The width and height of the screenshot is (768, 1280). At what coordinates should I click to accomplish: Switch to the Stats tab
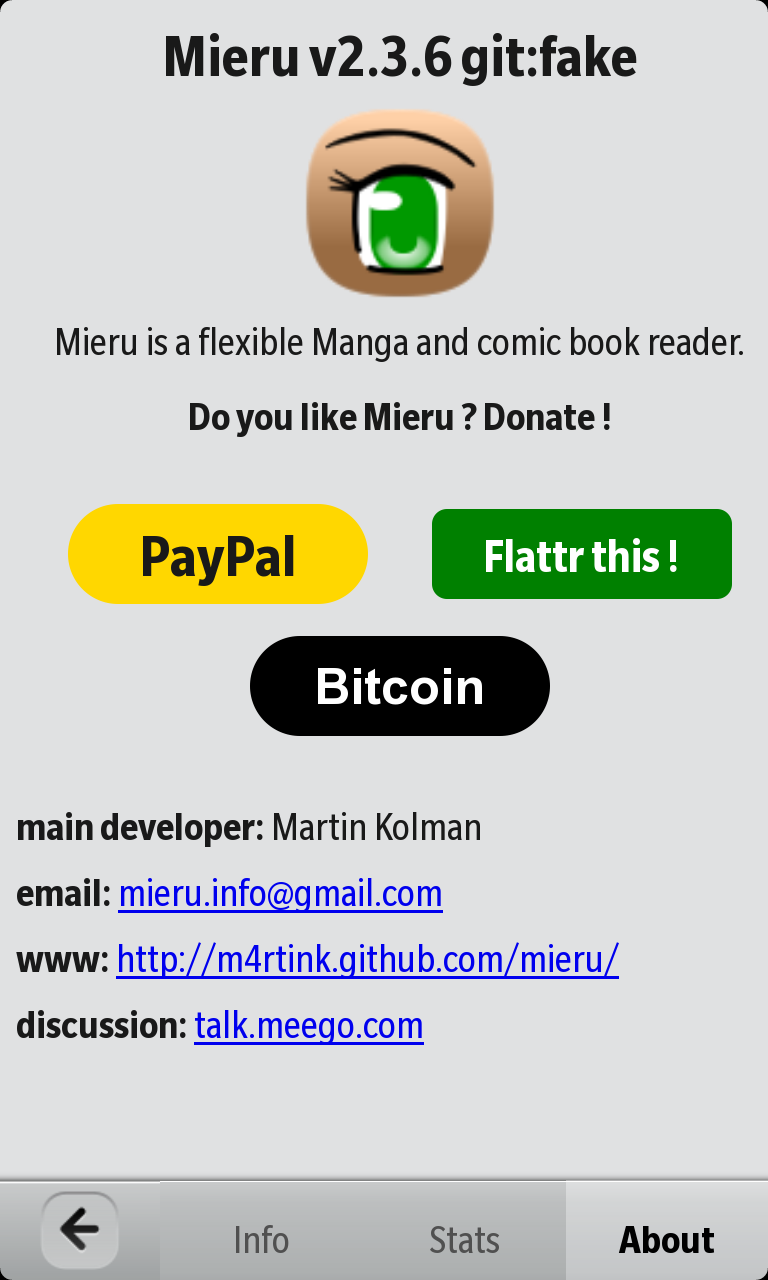pos(464,1240)
